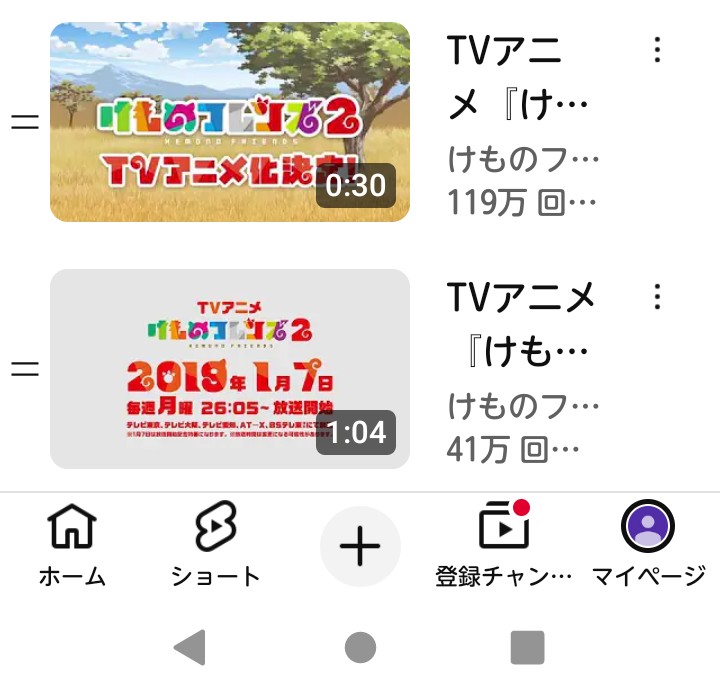Go to the ホーム tab
Screen dimensions: 720x695
coord(72,545)
